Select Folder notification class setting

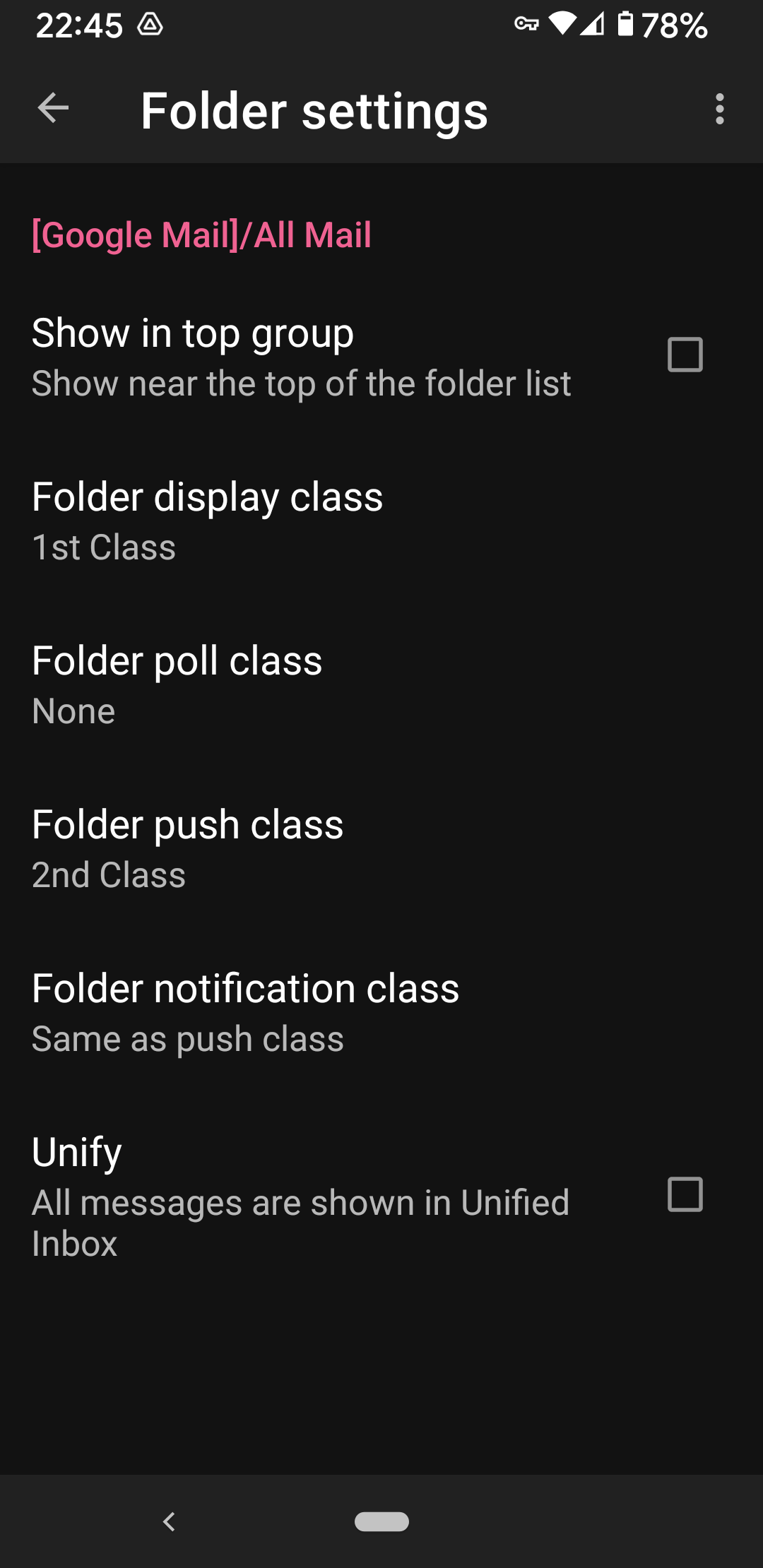pyautogui.click(x=381, y=1013)
